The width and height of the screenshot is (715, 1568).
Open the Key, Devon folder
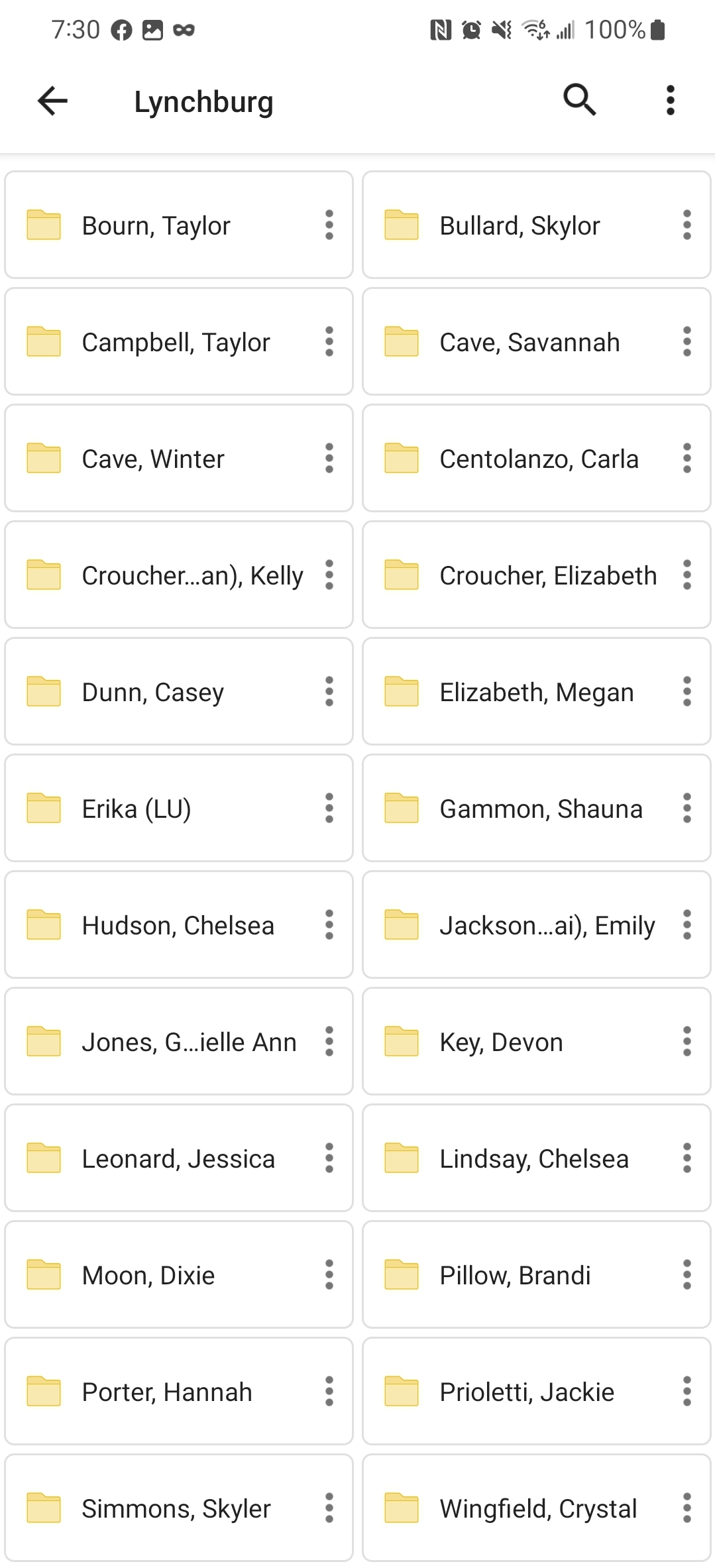501,1042
